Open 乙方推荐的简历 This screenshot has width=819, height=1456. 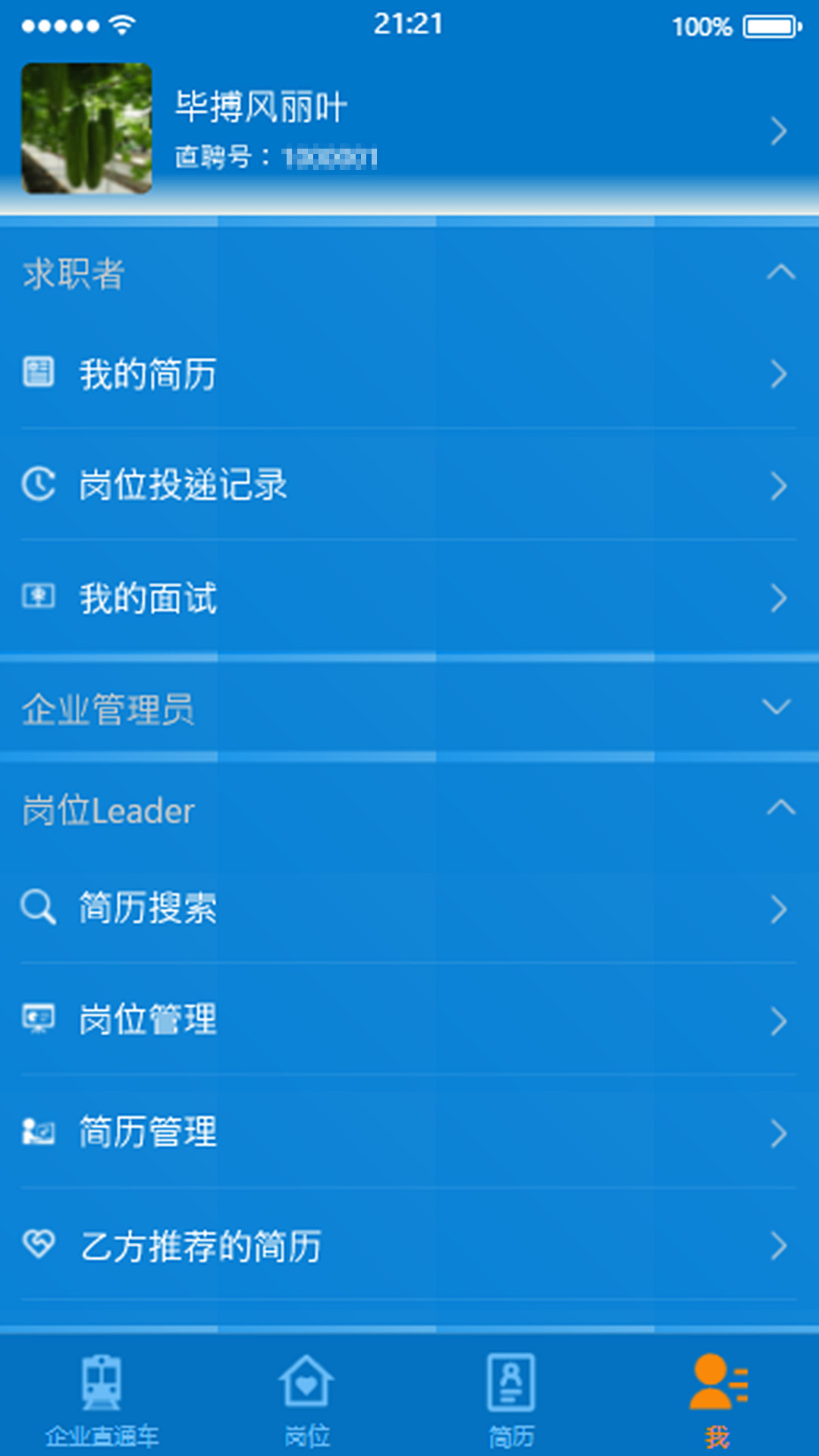409,1245
